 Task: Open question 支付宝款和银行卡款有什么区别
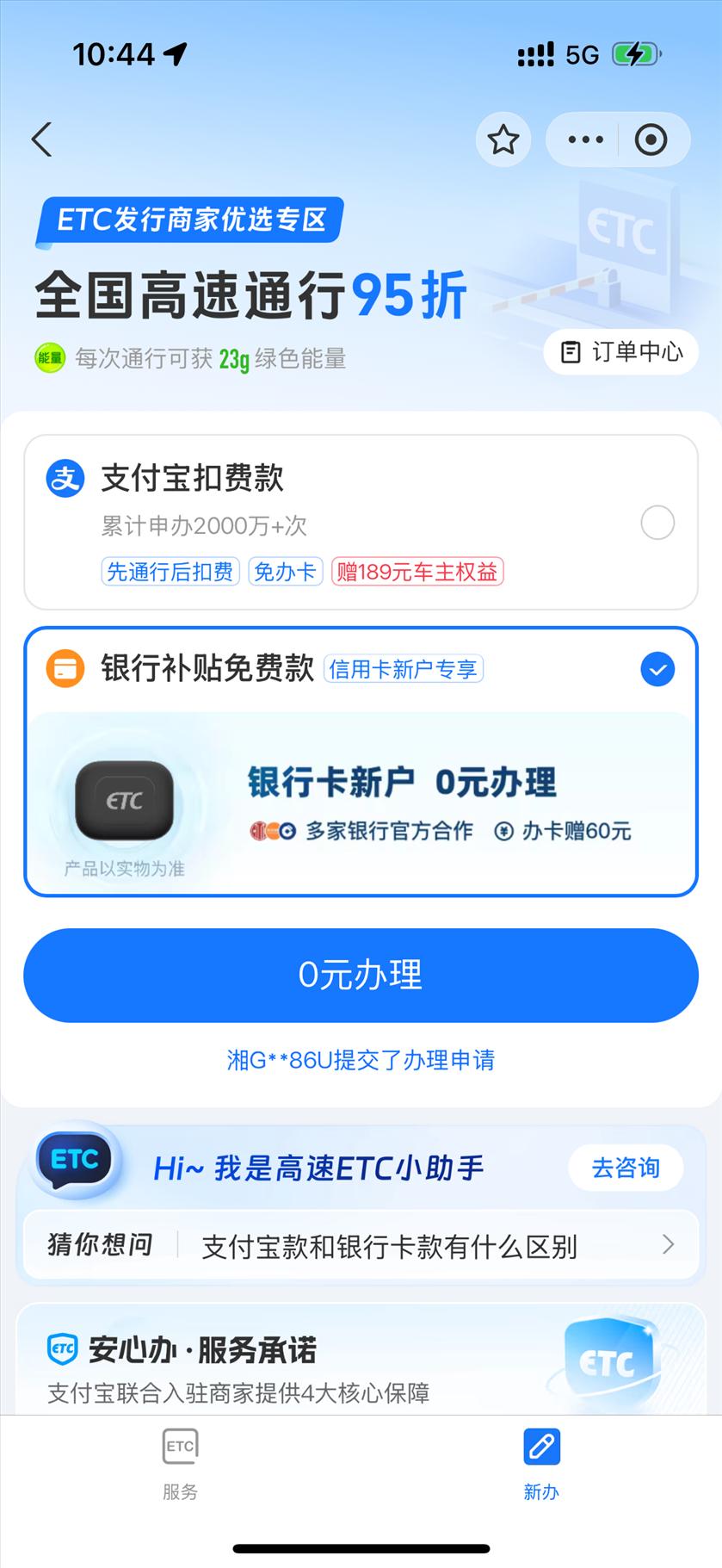tap(389, 1246)
